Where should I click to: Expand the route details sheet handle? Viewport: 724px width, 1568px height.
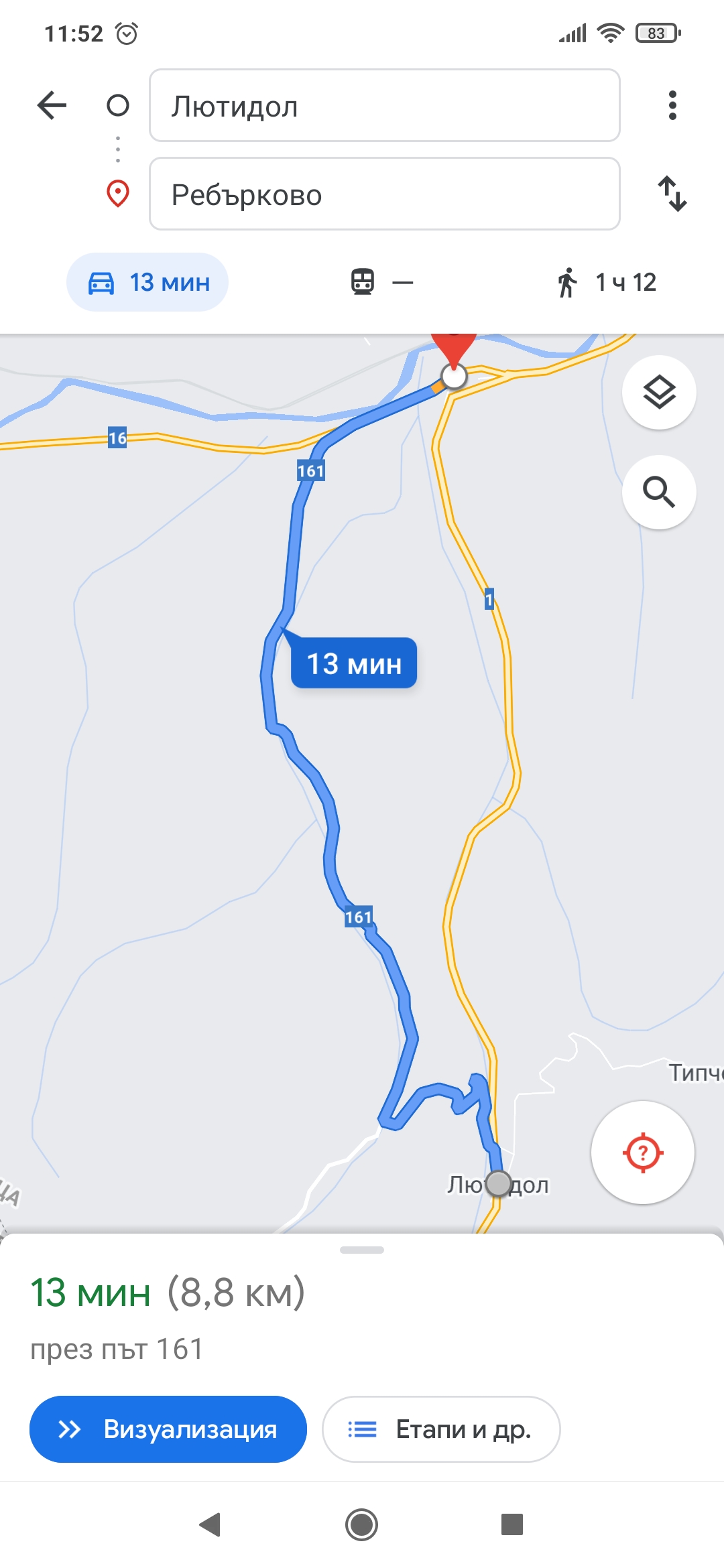pyautogui.click(x=362, y=1250)
